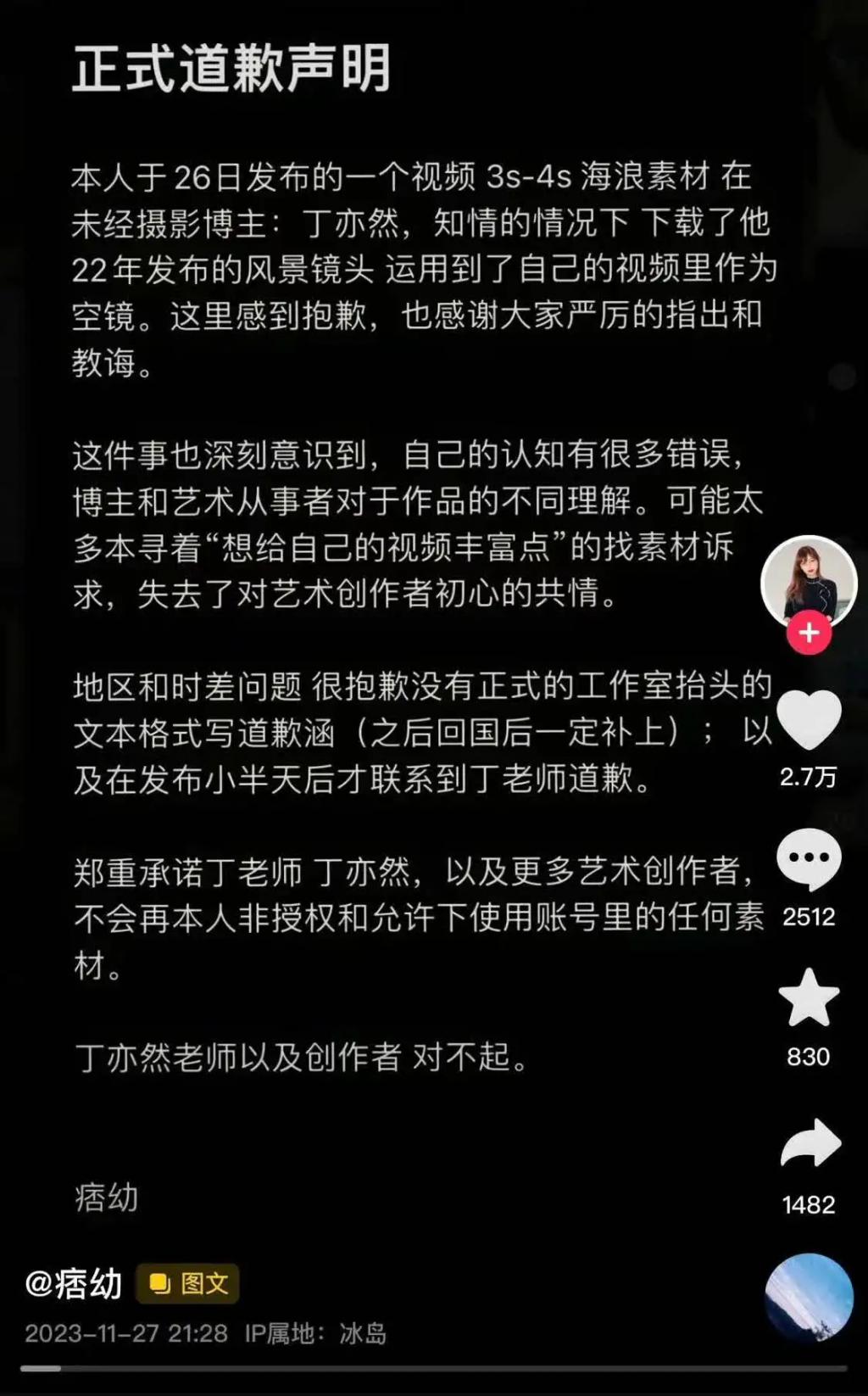Open the spinning music disc
This screenshot has width=868, height=1396.
(x=809, y=1297)
